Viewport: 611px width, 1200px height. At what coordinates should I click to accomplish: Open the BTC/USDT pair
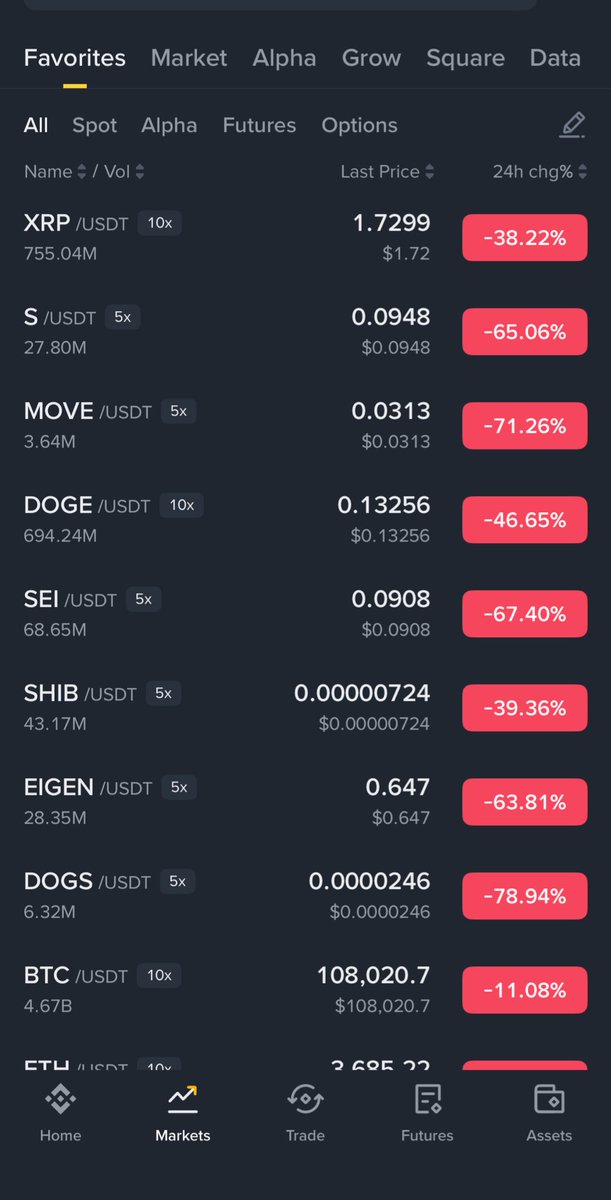[305, 989]
